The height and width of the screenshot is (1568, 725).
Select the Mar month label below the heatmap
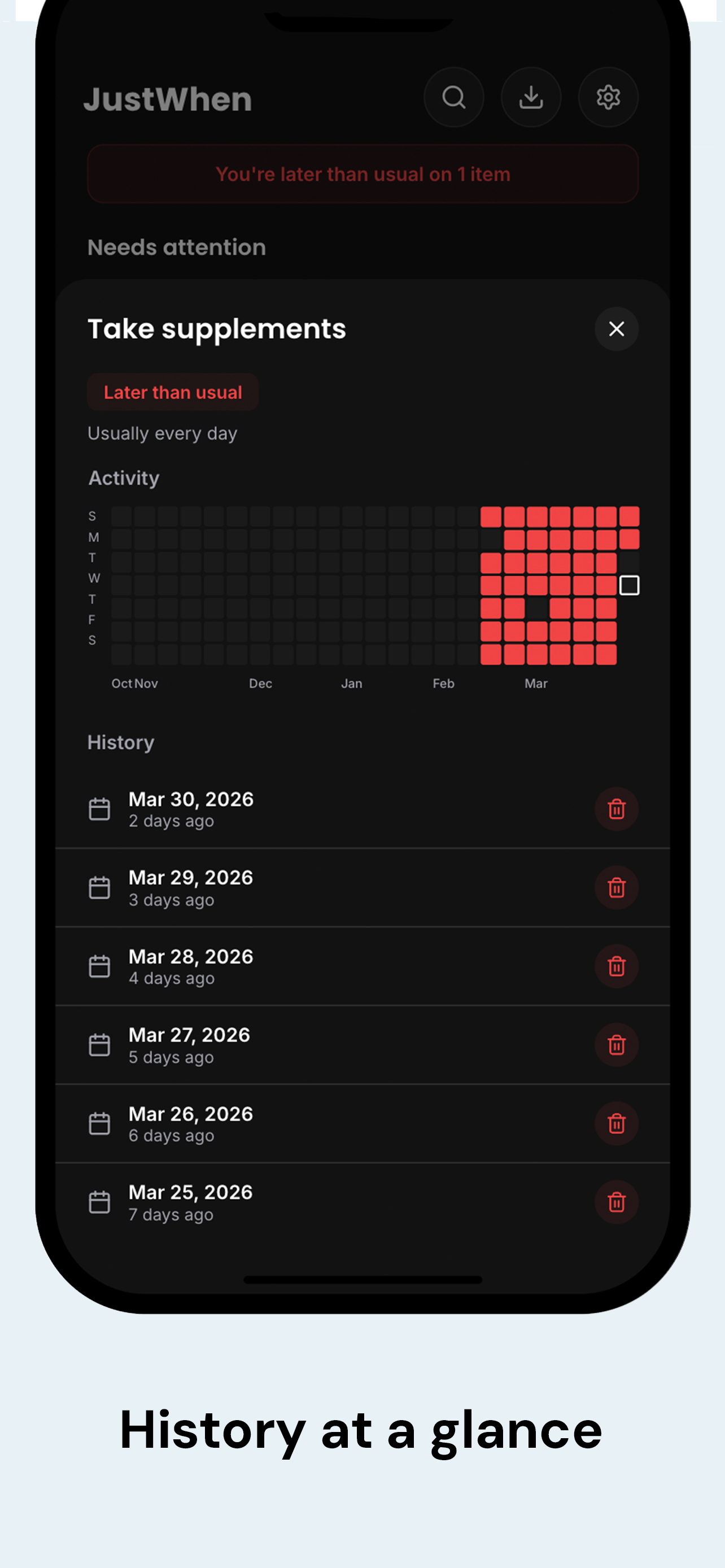point(536,684)
